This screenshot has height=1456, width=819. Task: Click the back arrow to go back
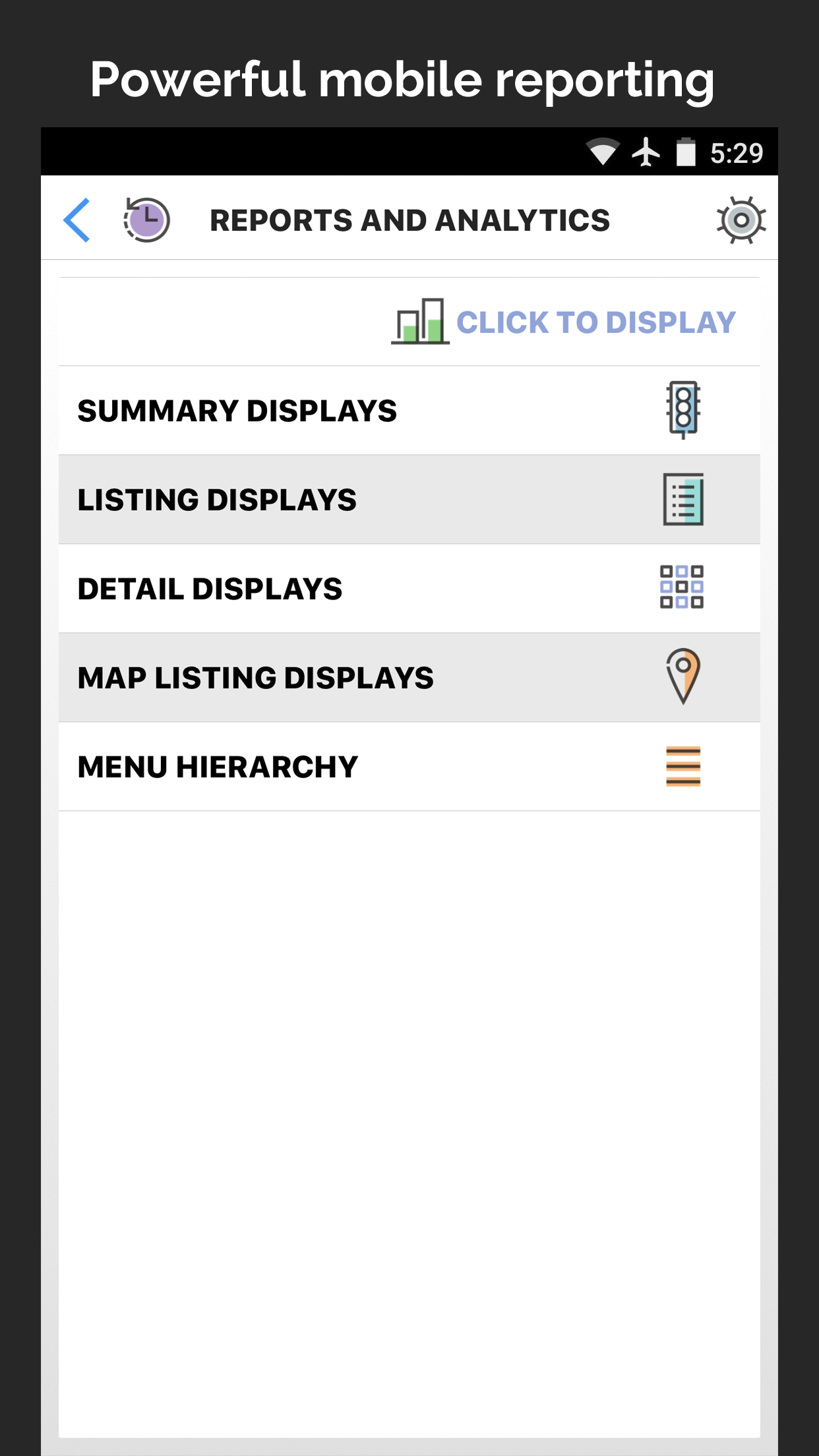pos(76,219)
